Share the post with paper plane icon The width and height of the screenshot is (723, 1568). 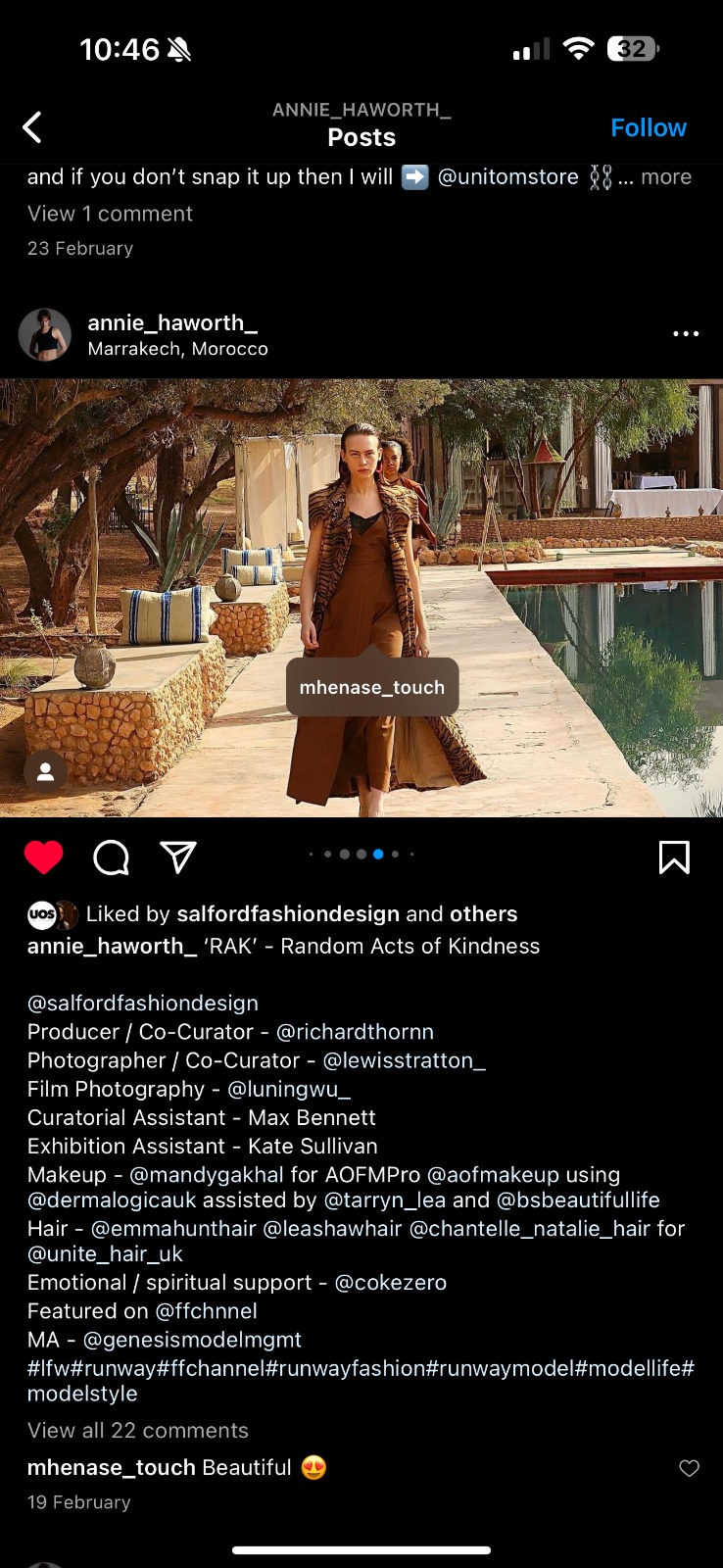pos(178,857)
